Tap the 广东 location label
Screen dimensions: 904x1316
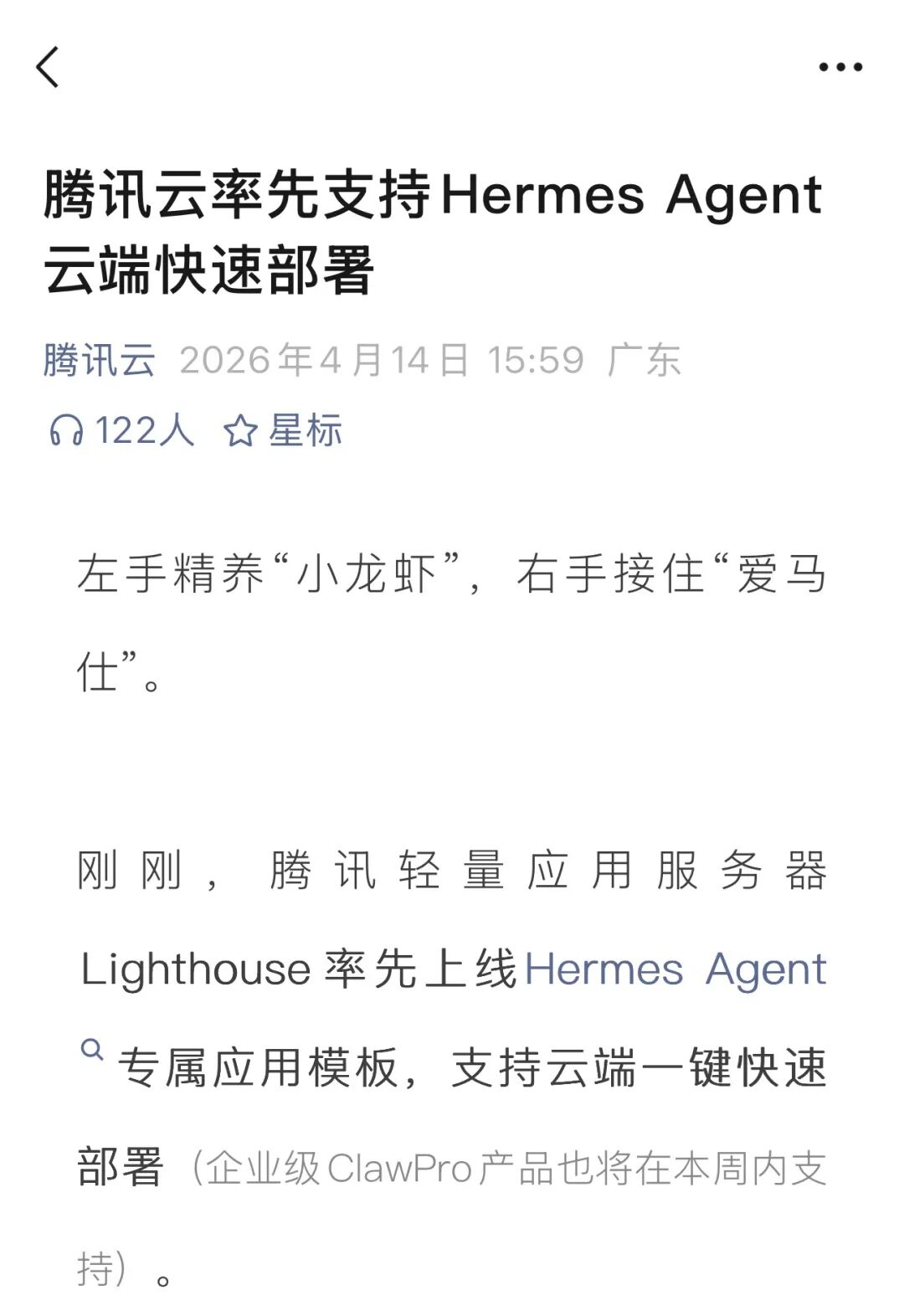[645, 362]
